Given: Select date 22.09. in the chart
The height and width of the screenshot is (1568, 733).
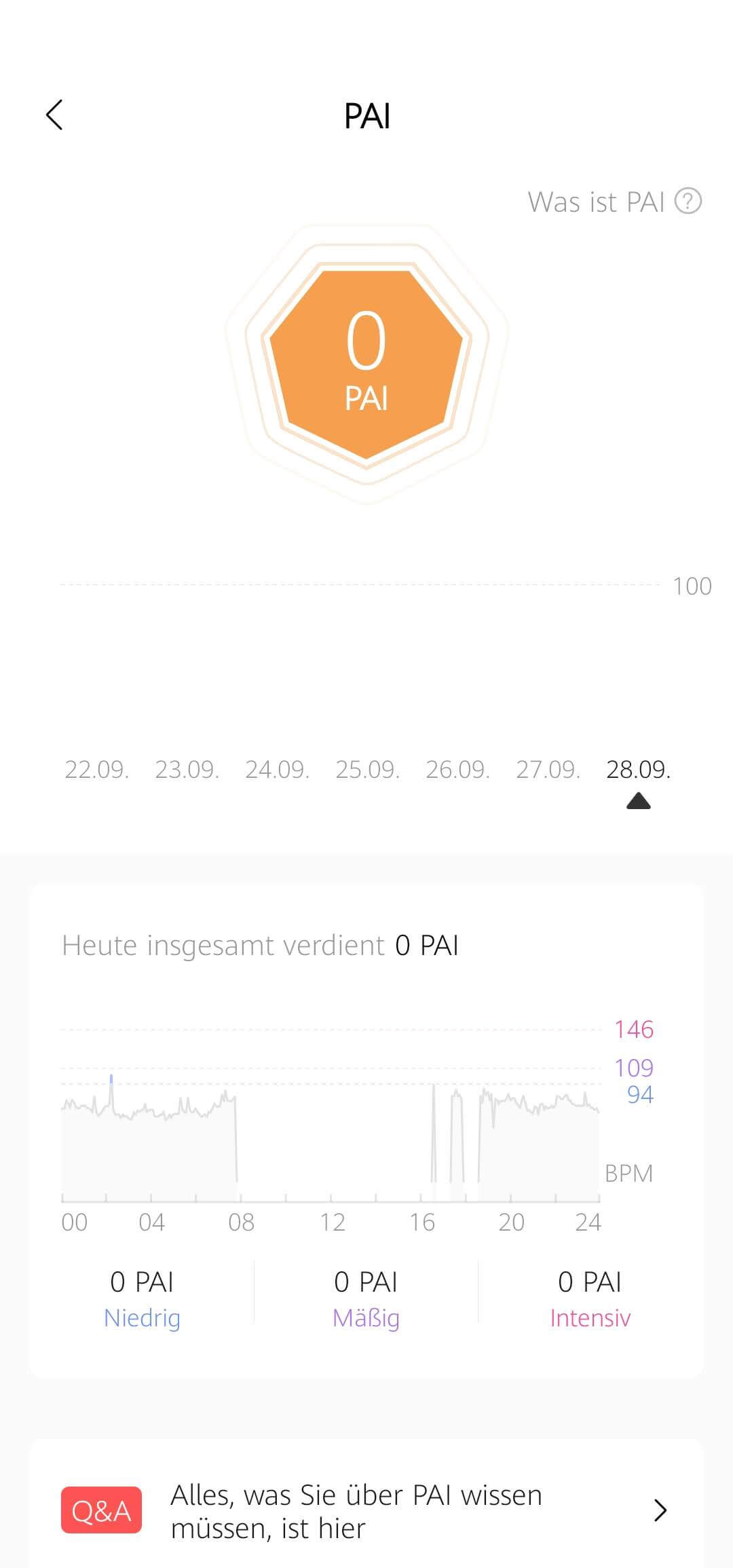Looking at the screenshot, I should pyautogui.click(x=96, y=769).
